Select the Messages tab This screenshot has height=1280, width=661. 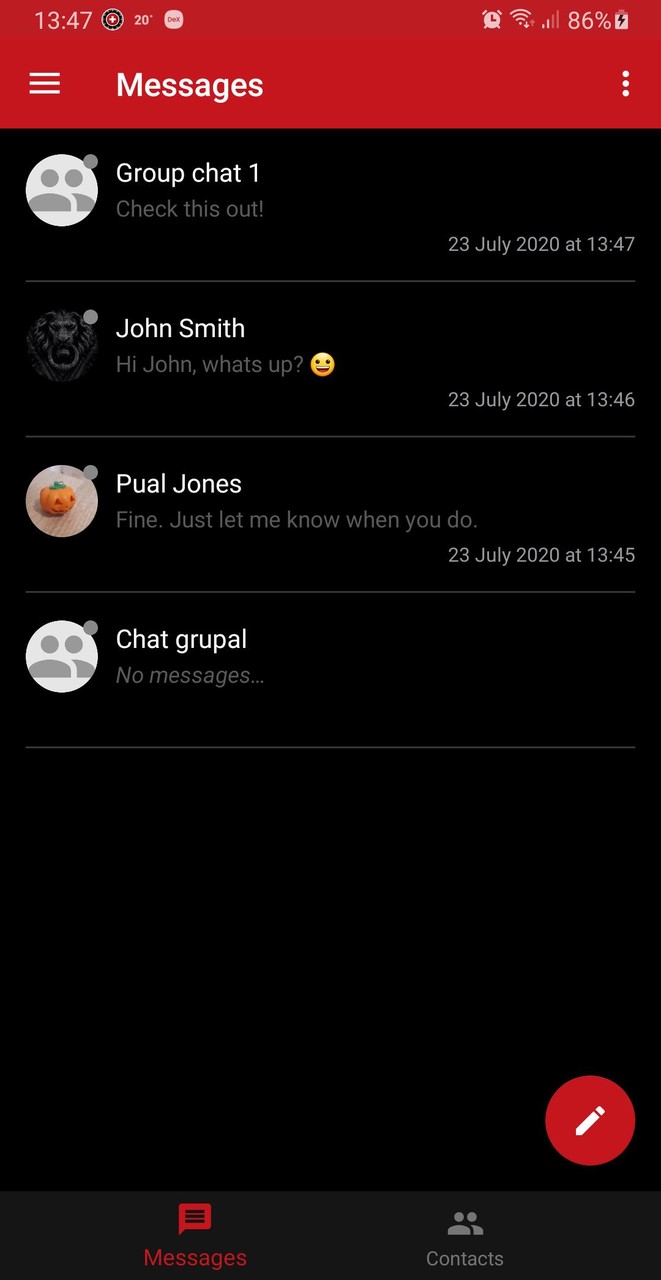tap(195, 1237)
